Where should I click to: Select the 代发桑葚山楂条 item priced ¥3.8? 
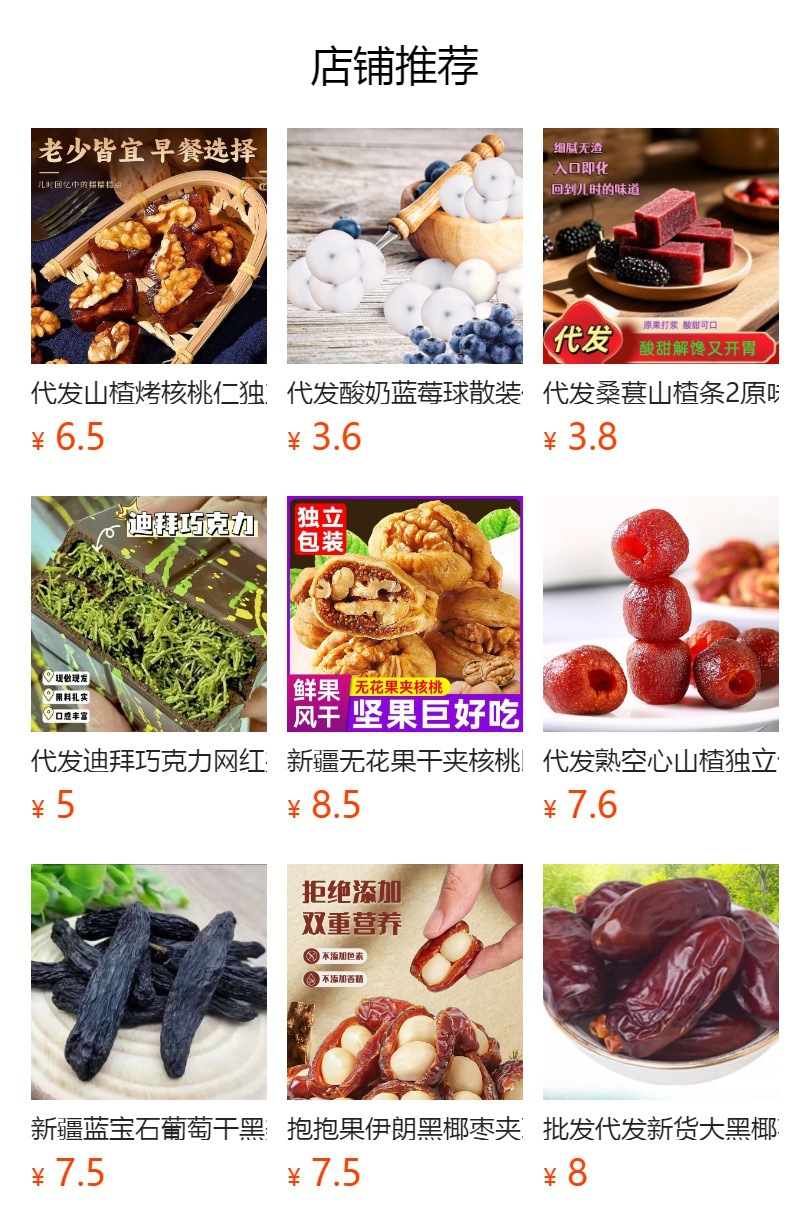(661, 246)
